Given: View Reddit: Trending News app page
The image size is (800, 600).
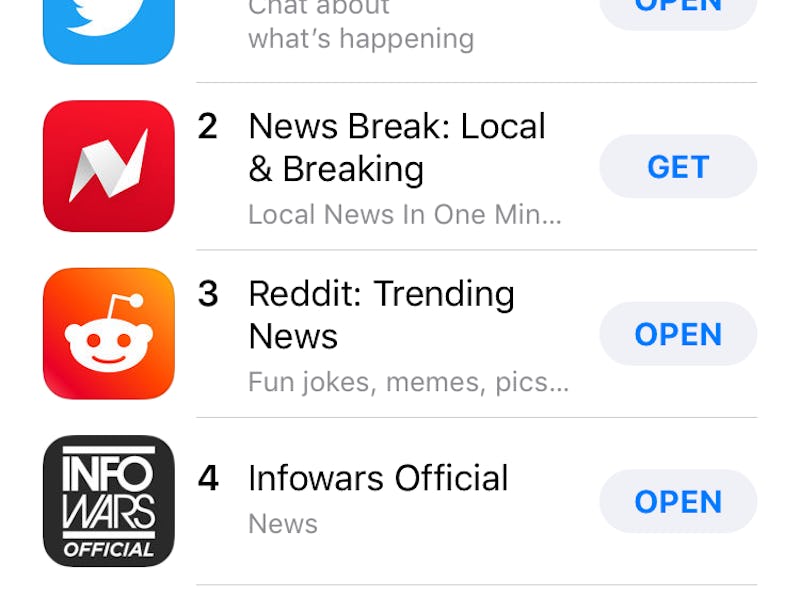Looking at the screenshot, I should 381,314.
